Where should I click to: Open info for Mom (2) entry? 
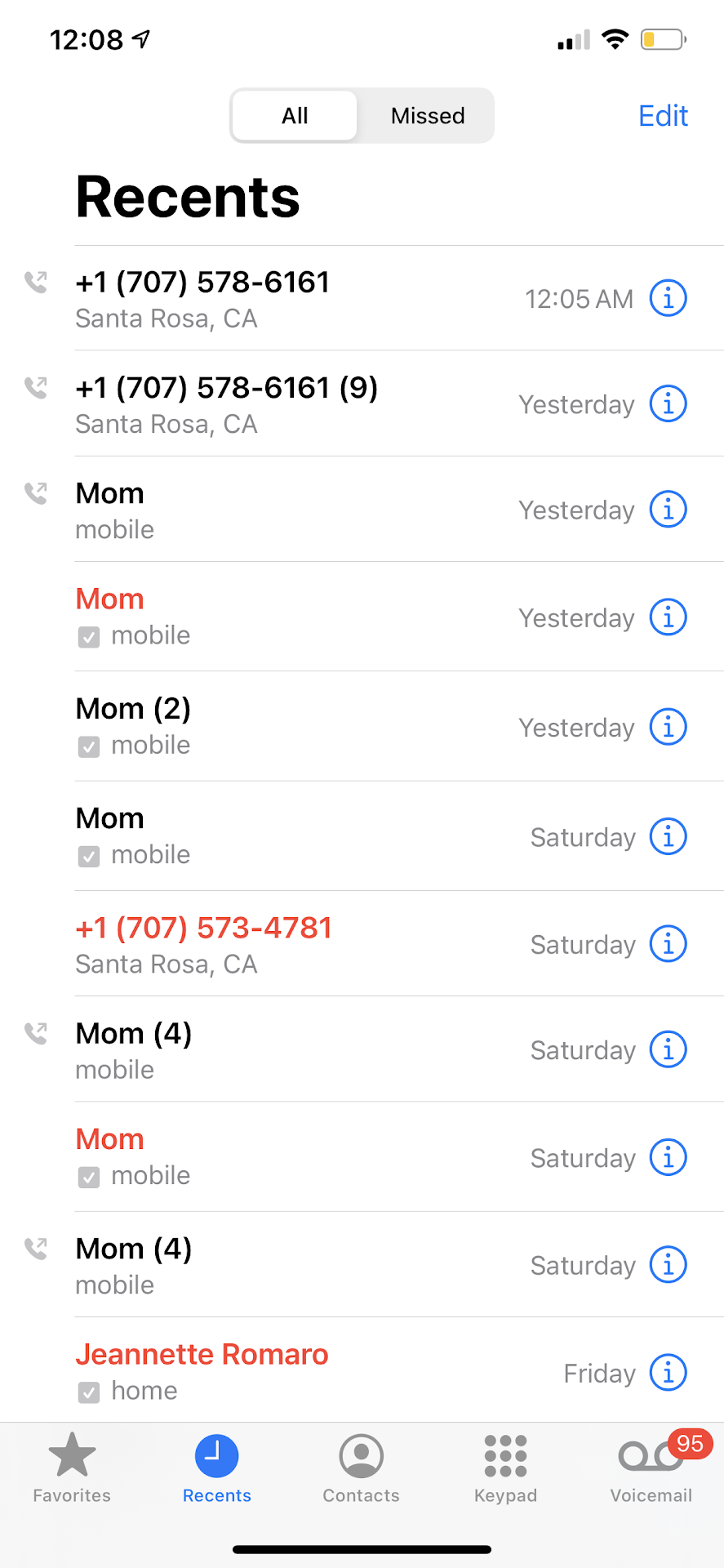(668, 727)
